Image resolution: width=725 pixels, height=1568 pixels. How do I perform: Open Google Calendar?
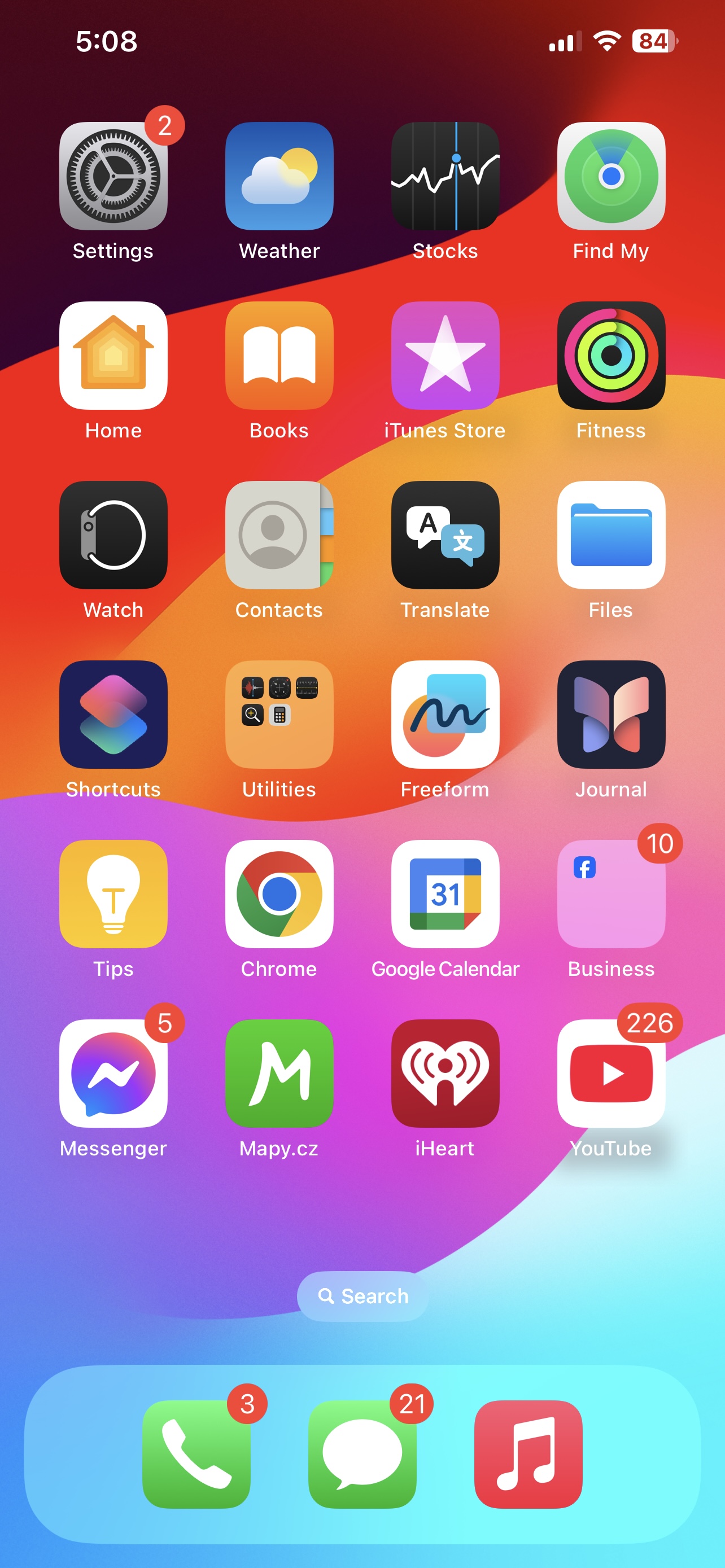(x=445, y=894)
